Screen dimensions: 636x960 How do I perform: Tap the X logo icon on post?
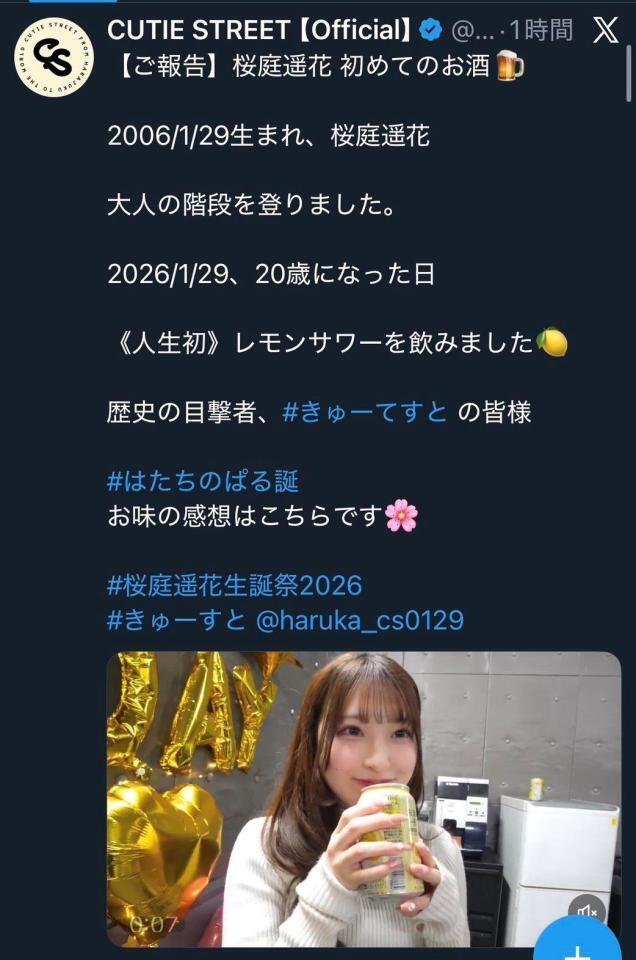pyautogui.click(x=605, y=31)
